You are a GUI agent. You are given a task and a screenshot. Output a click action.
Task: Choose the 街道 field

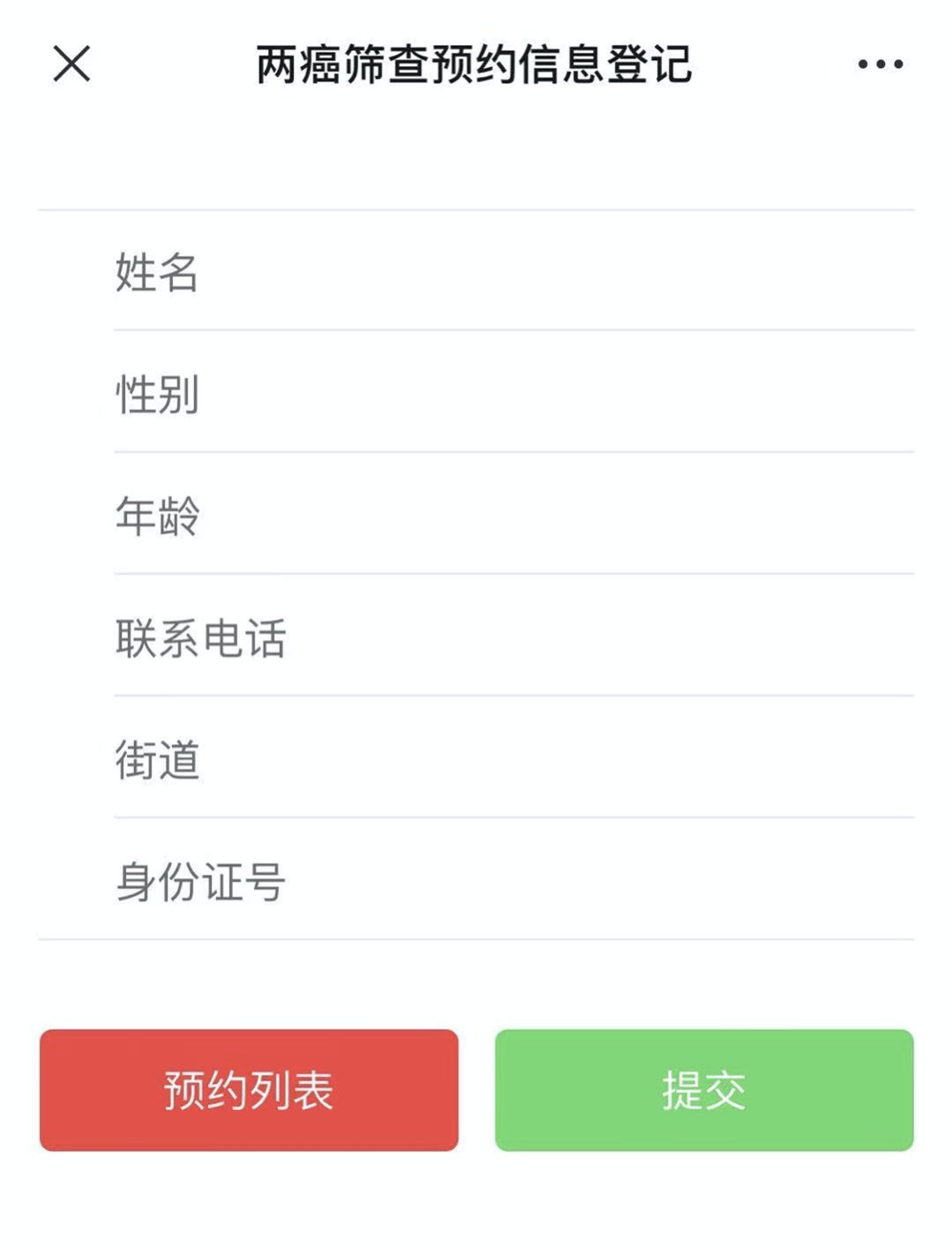512,758
